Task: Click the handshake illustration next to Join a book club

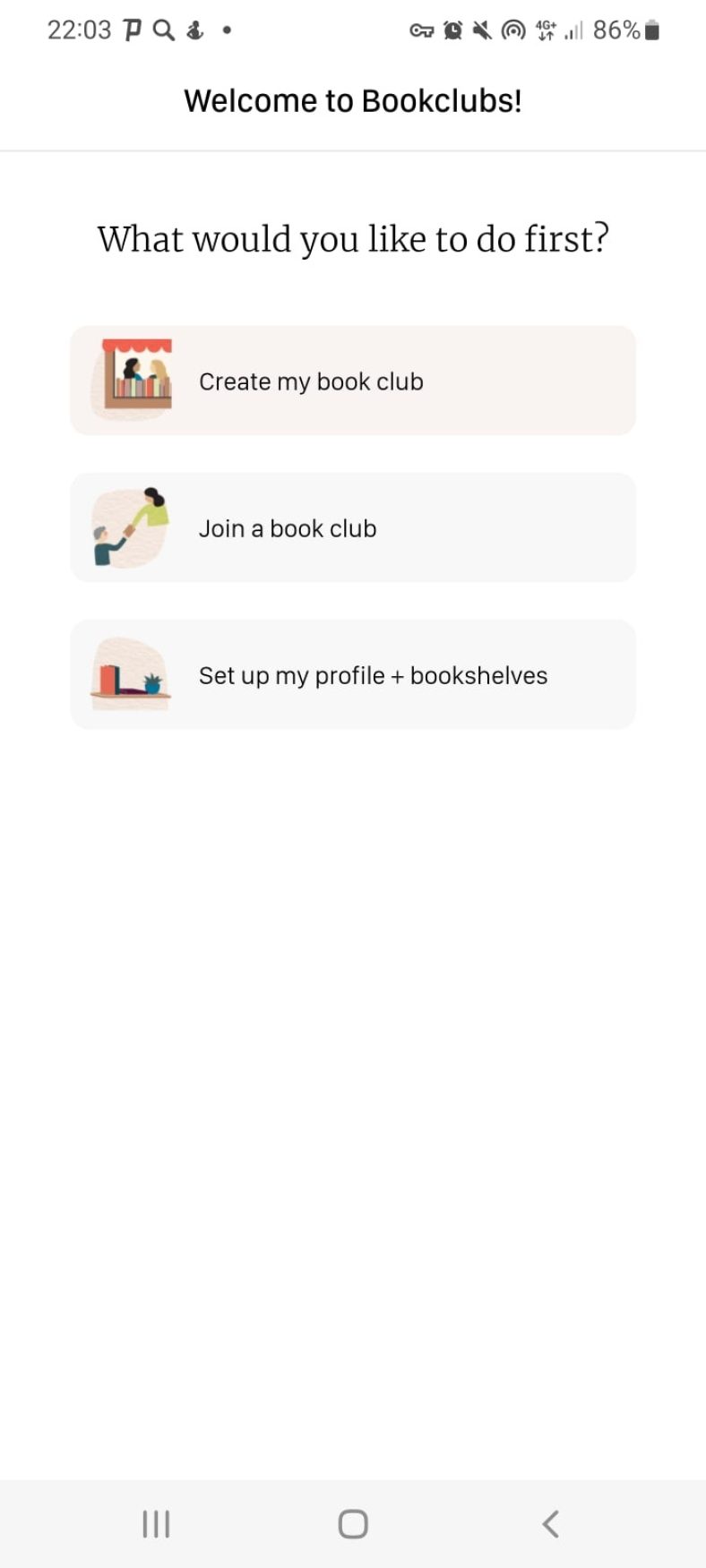Action: (x=131, y=527)
